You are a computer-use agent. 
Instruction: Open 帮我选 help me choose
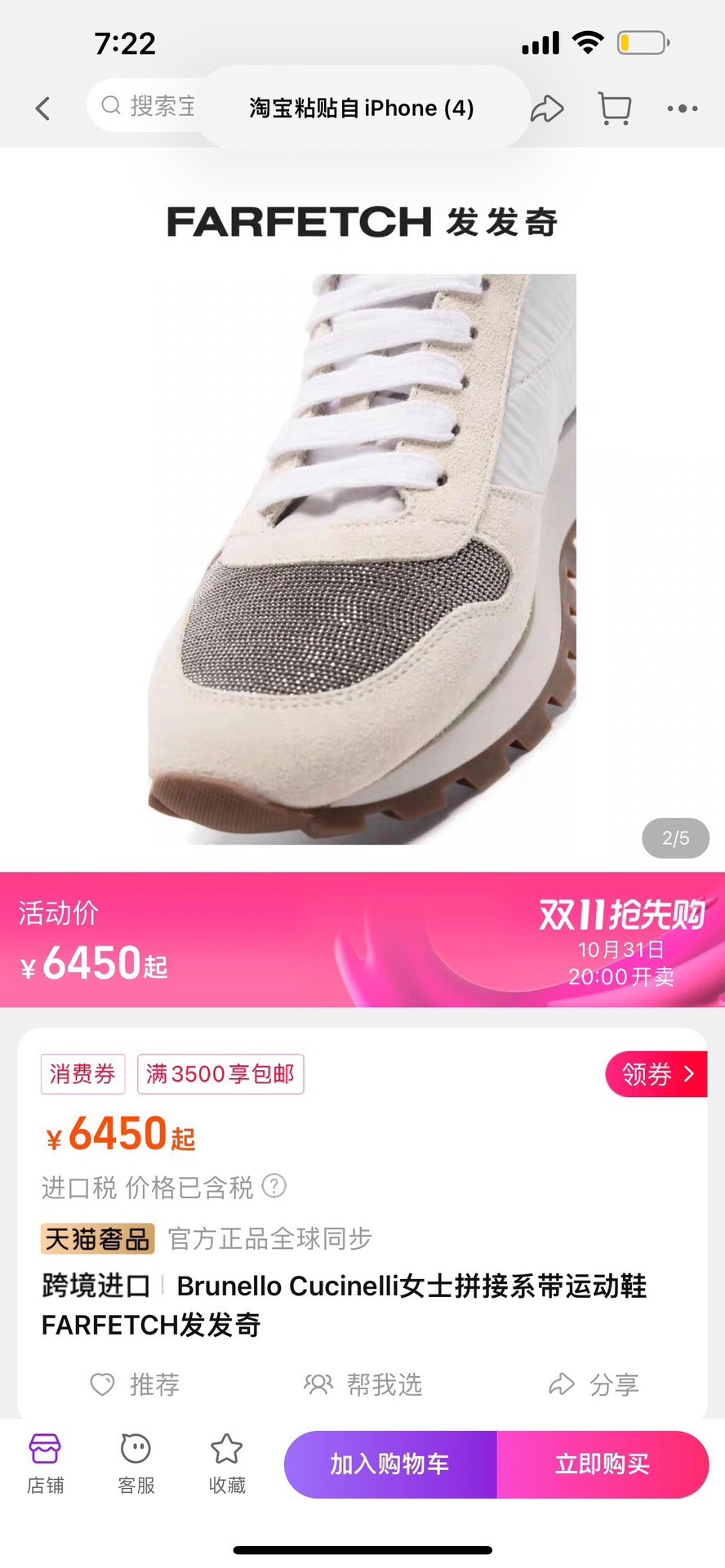coord(363,1384)
